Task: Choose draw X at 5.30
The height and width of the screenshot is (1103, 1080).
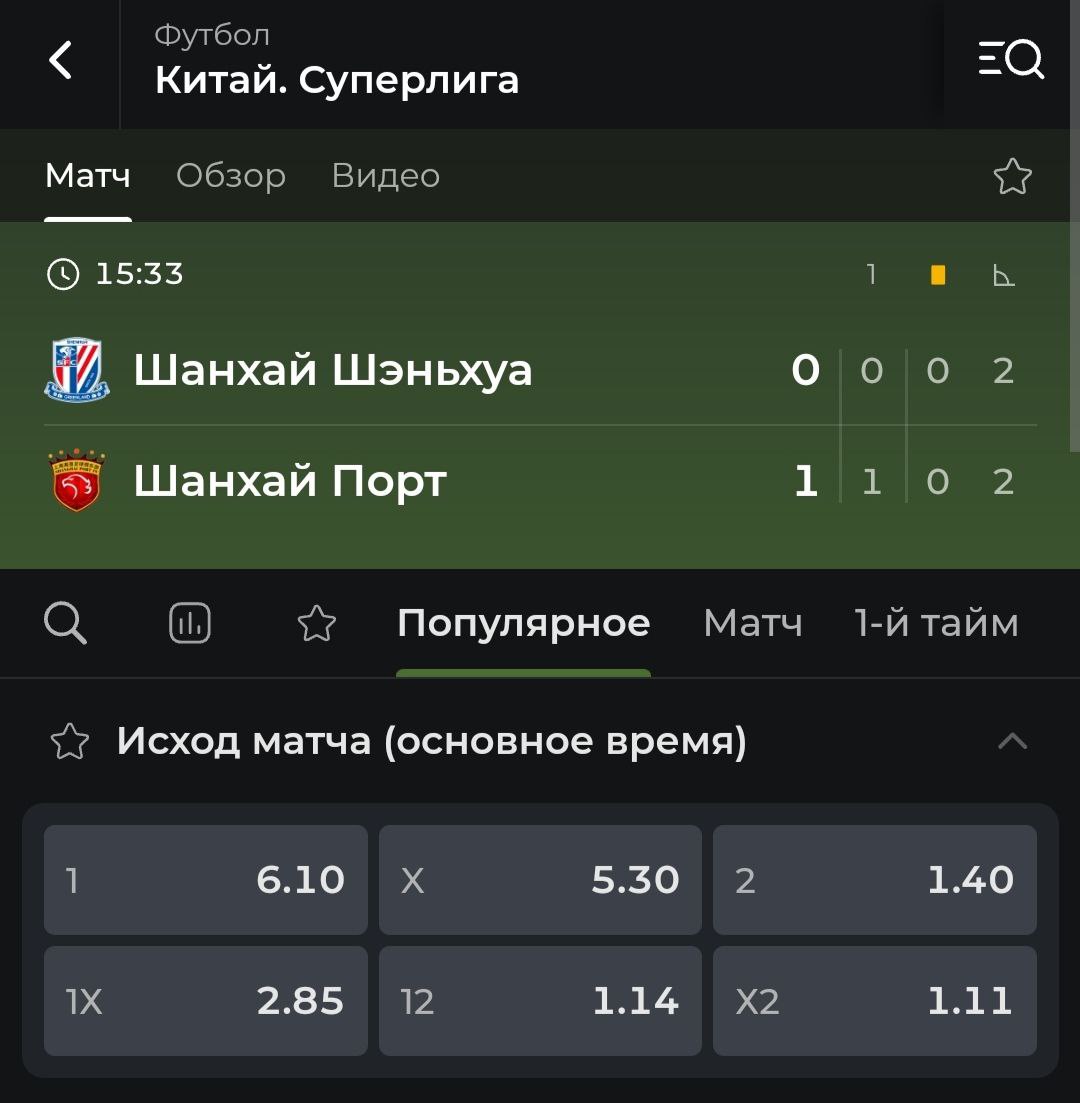Action: [540, 880]
